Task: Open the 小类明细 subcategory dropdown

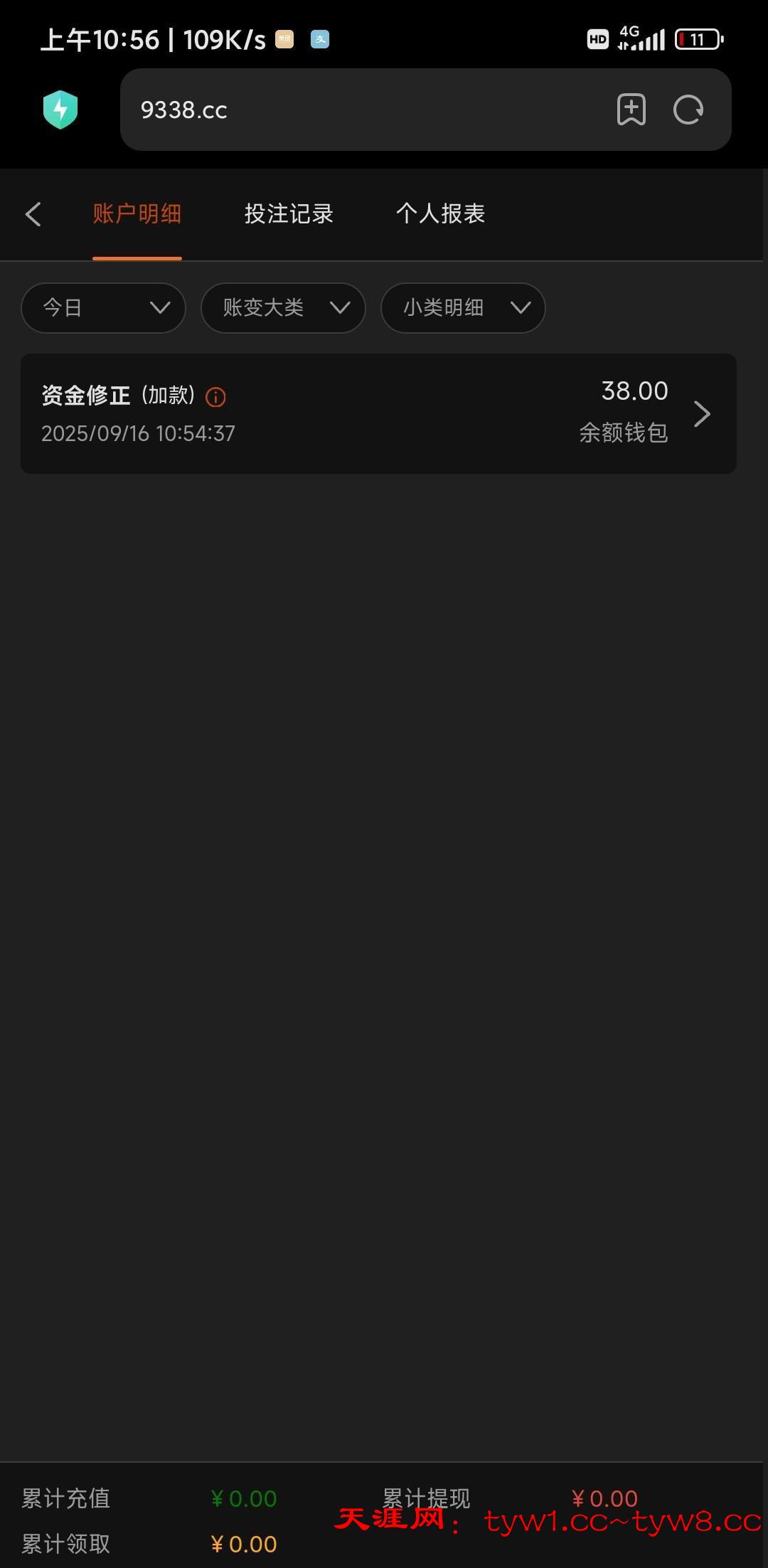Action: coord(463,308)
